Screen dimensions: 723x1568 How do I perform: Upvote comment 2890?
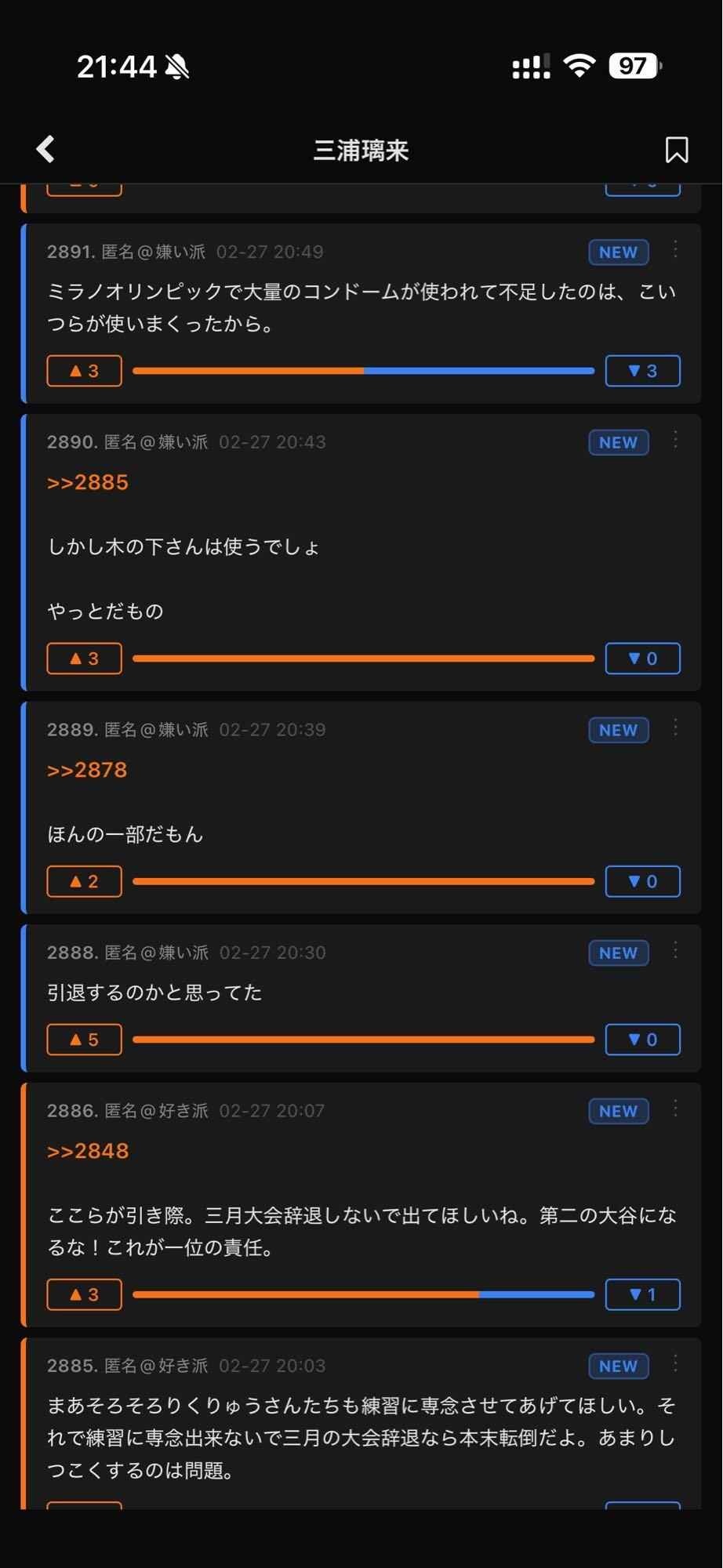[x=85, y=659]
